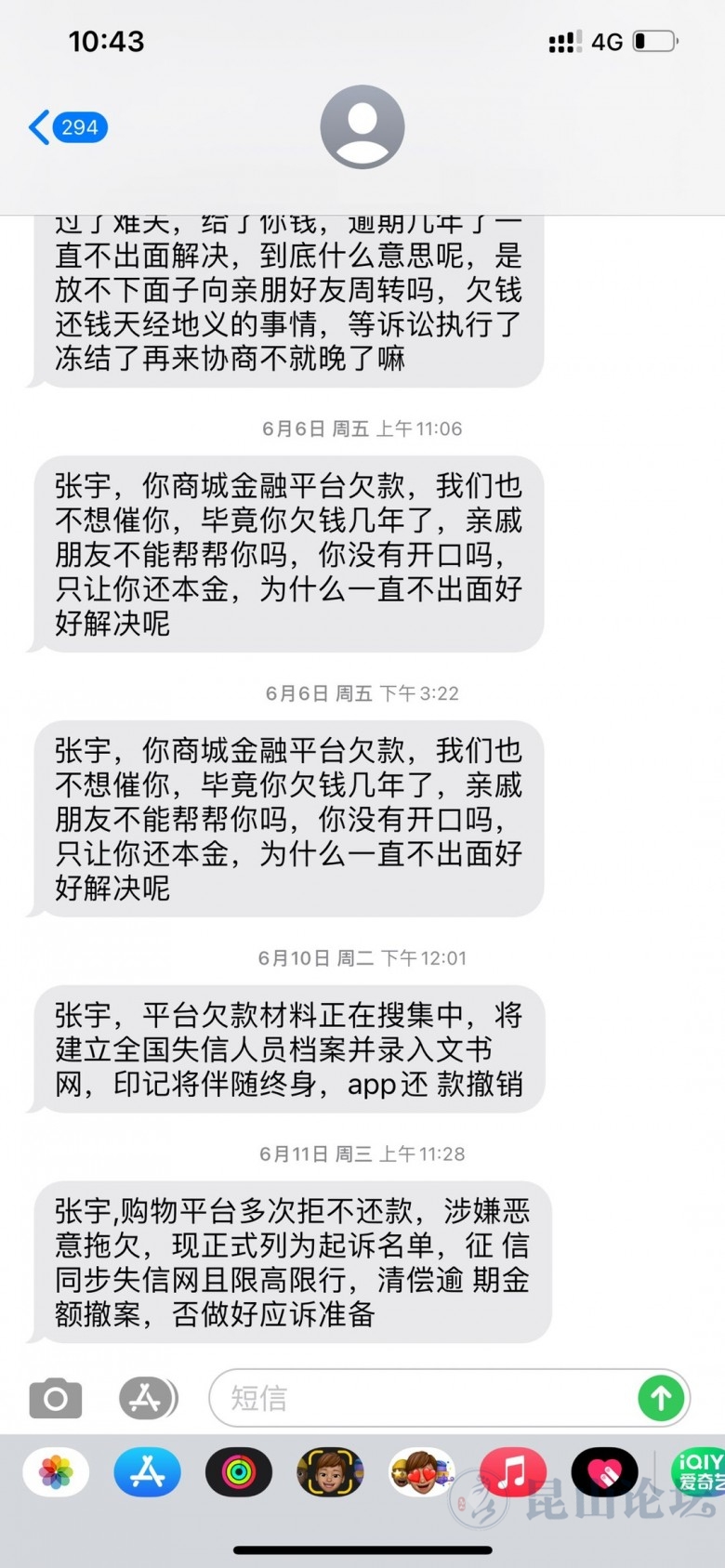Go back to the message list

point(65,127)
